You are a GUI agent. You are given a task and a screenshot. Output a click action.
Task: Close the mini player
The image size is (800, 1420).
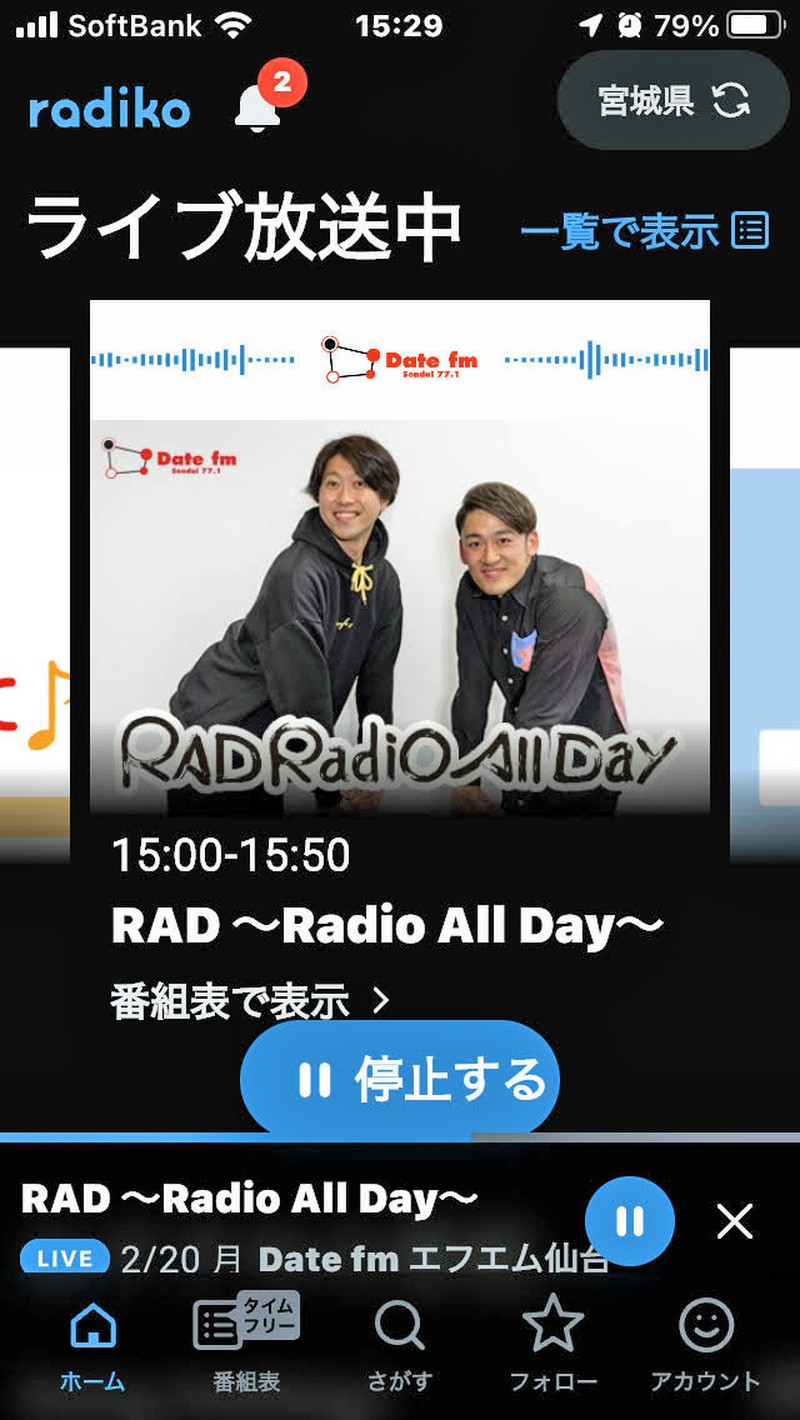(x=735, y=1221)
